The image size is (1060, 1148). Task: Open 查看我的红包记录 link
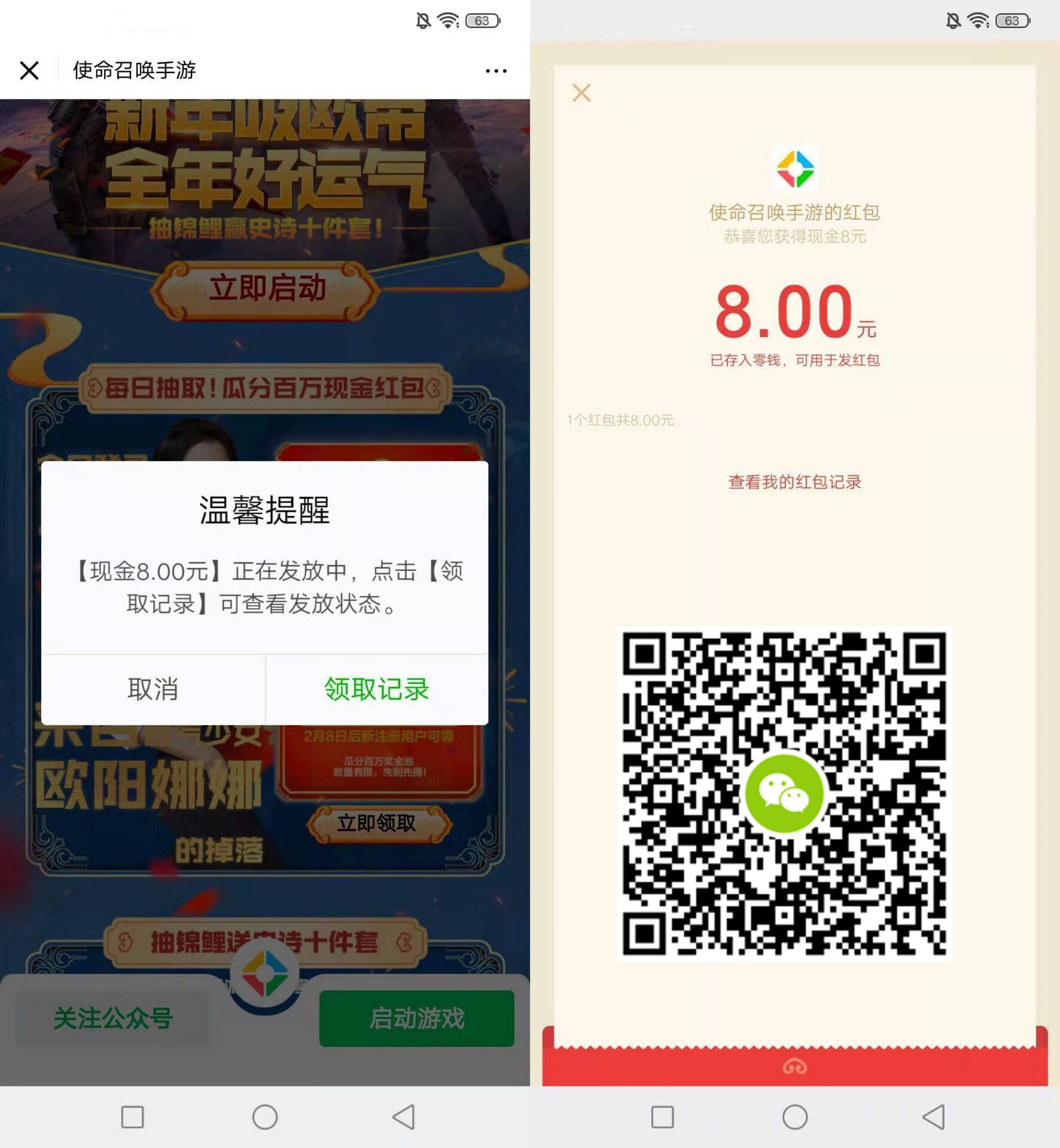click(x=794, y=482)
